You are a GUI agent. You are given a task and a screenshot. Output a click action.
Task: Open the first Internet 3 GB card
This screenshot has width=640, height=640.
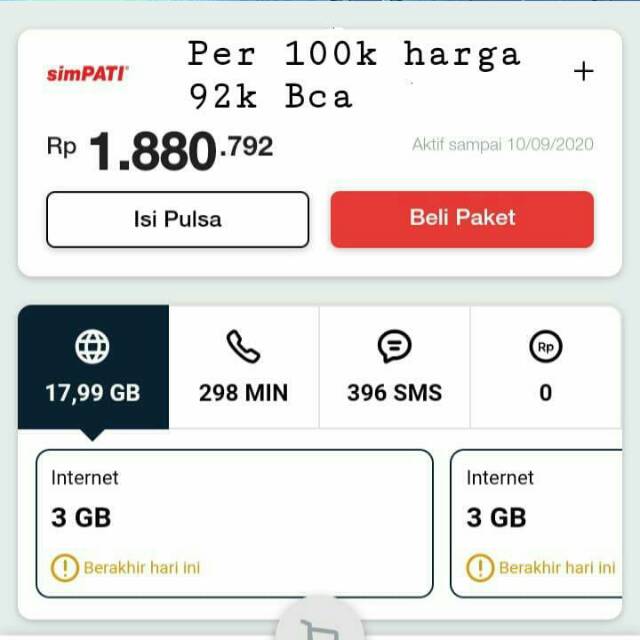[235, 523]
